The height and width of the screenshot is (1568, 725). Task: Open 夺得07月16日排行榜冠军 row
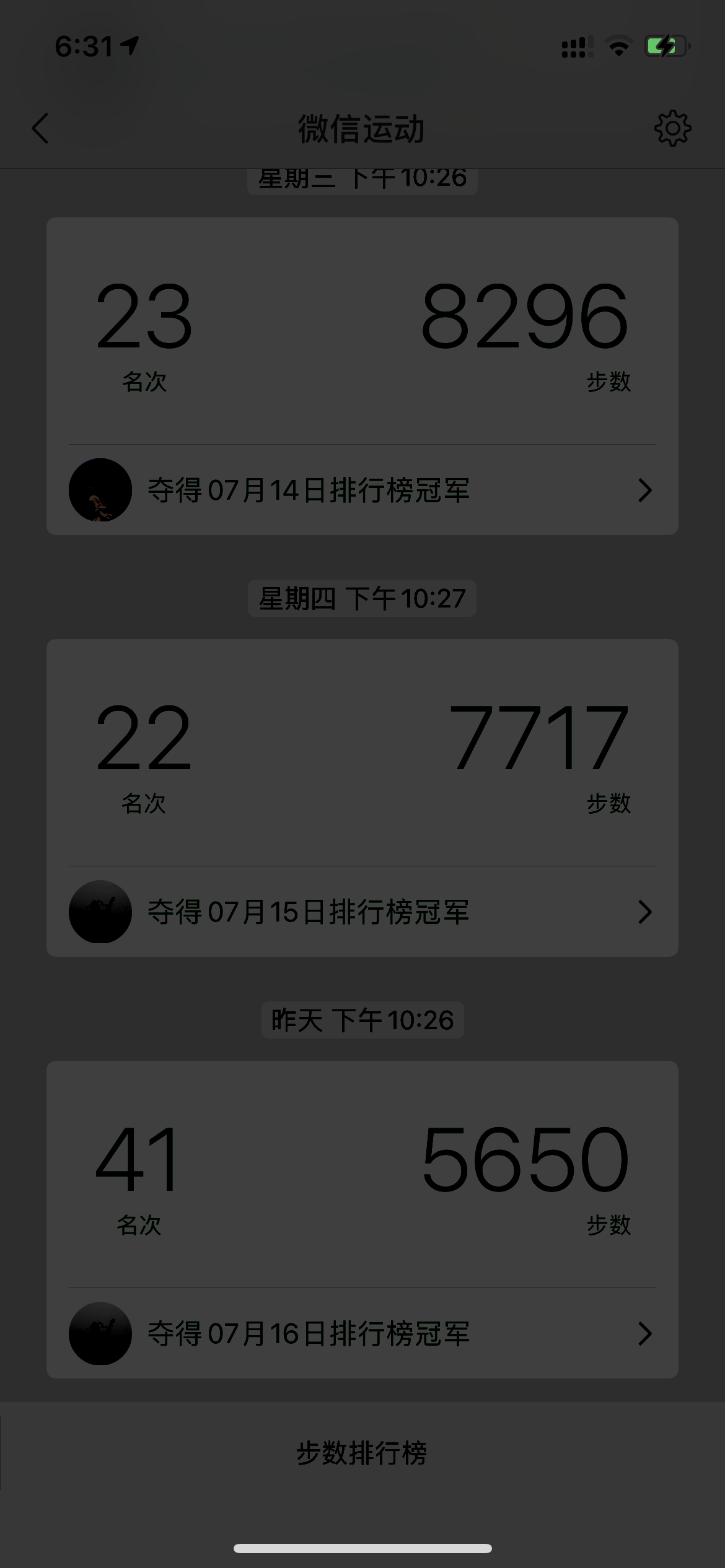click(362, 1333)
